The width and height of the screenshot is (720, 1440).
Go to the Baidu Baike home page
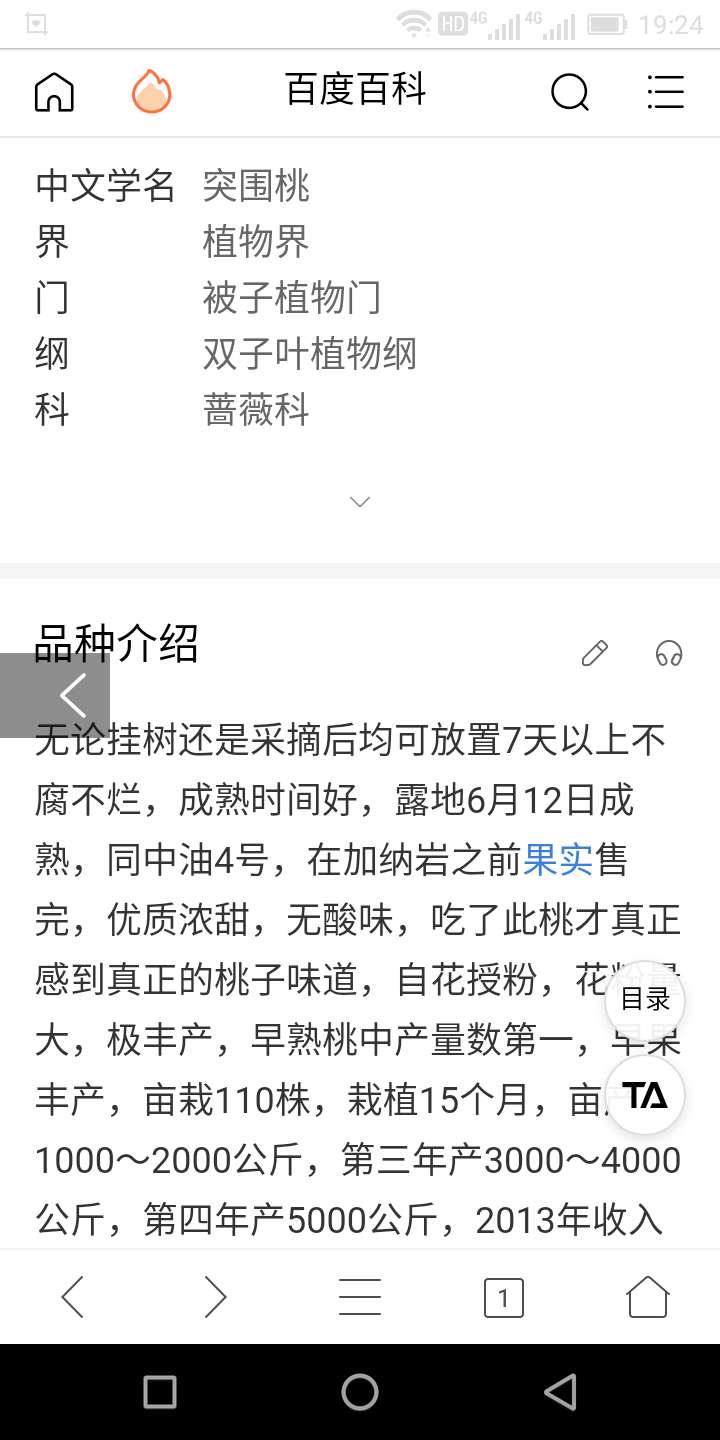coord(54,92)
